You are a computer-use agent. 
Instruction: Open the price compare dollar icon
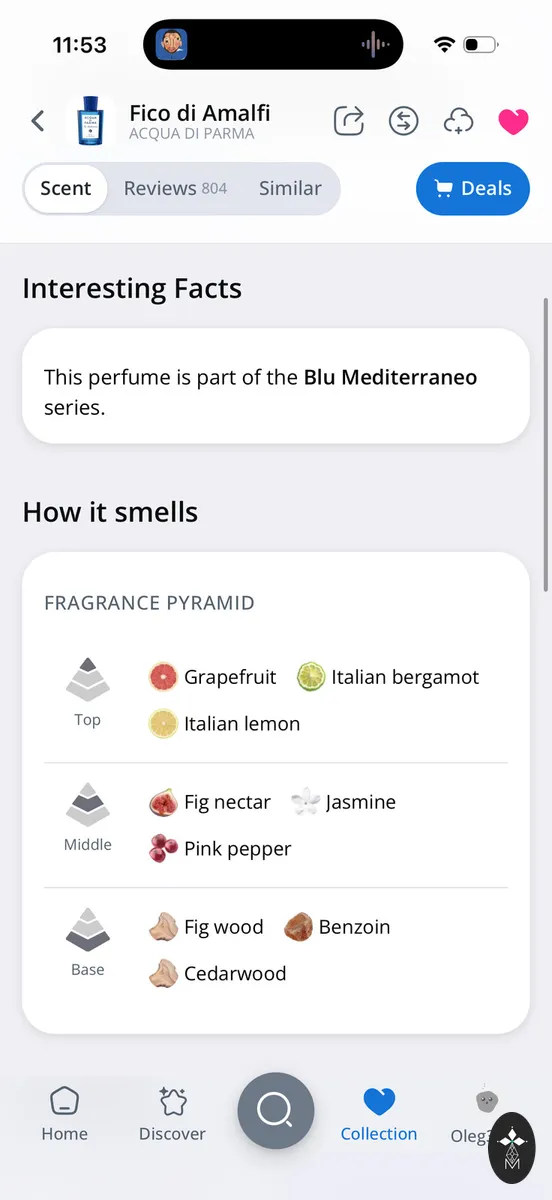click(x=403, y=122)
